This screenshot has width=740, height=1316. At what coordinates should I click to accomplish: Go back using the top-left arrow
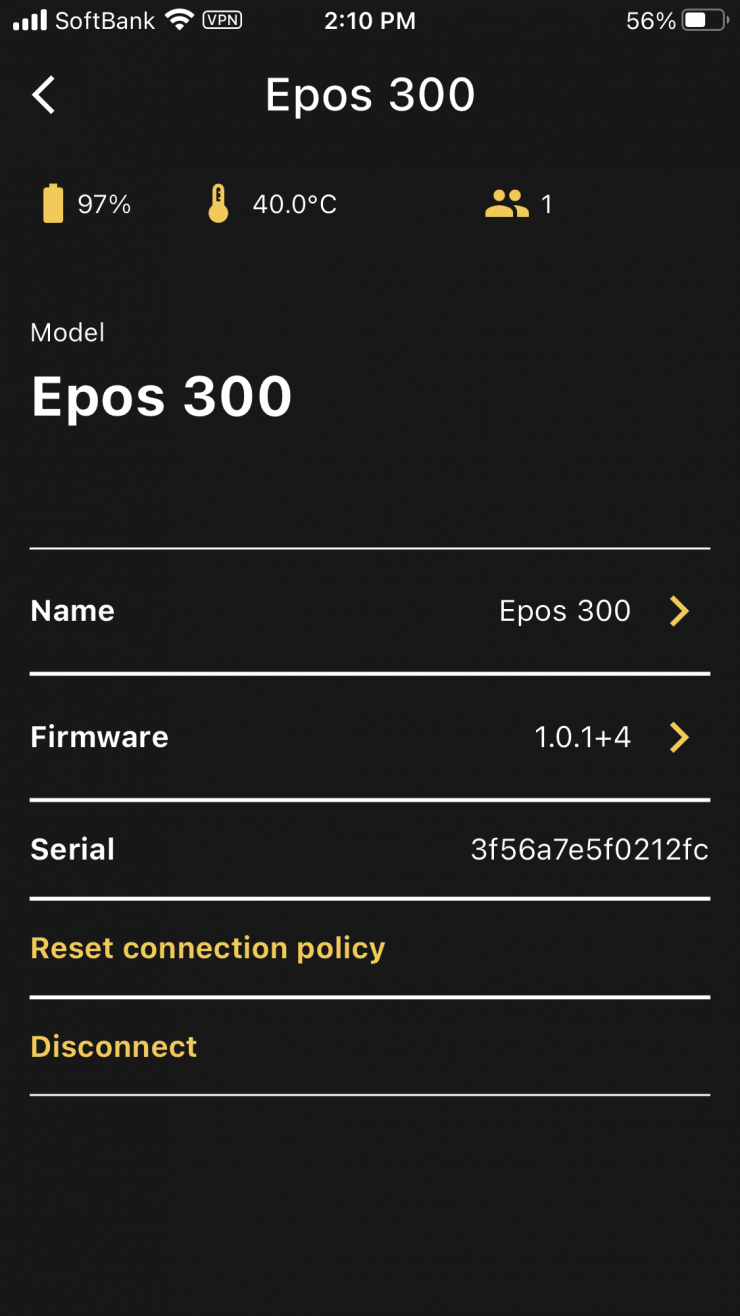click(x=44, y=95)
